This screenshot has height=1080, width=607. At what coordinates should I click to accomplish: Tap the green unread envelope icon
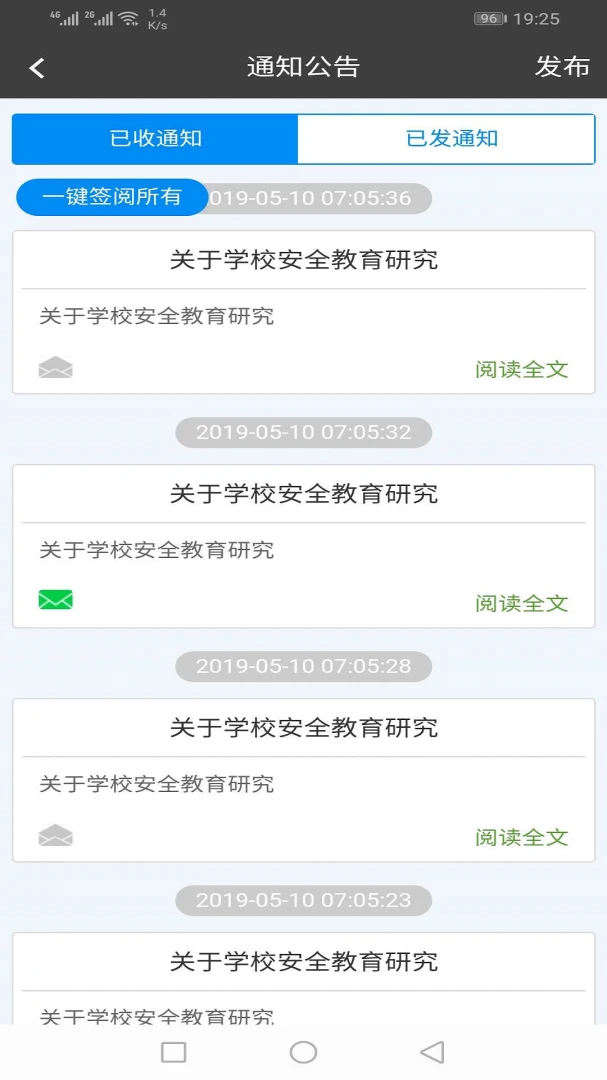(56, 600)
